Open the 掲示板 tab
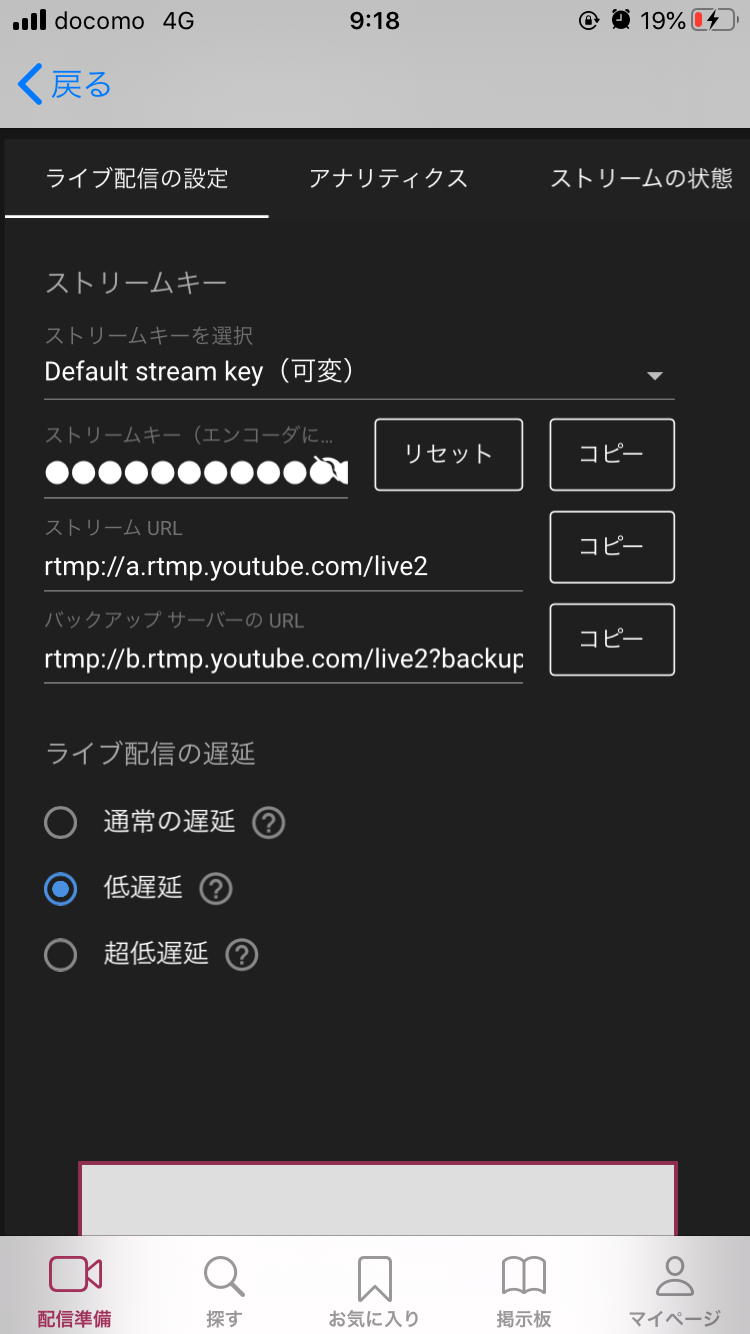This screenshot has width=750, height=1334. point(524,1290)
